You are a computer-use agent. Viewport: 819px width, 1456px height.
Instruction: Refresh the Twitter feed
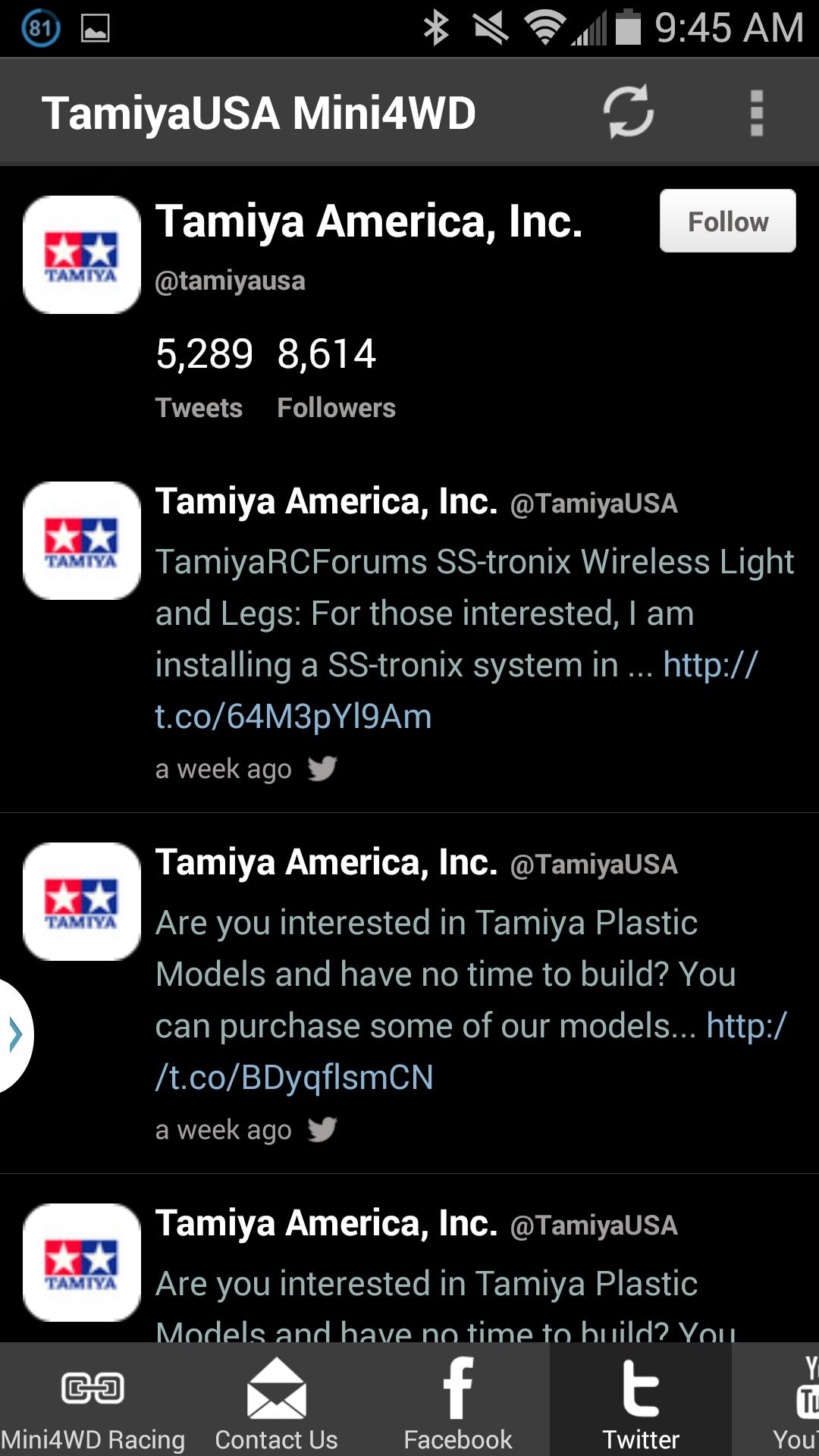(x=628, y=112)
